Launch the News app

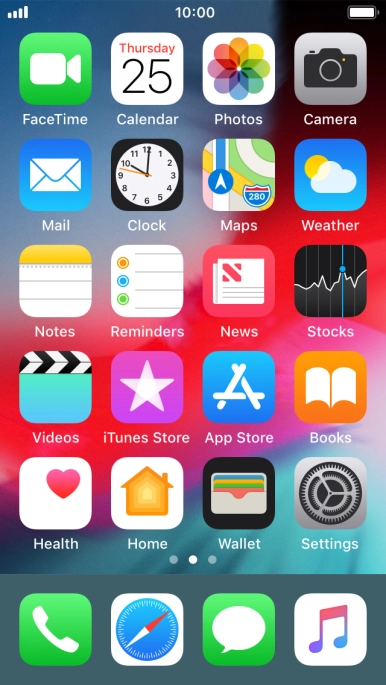point(239,281)
